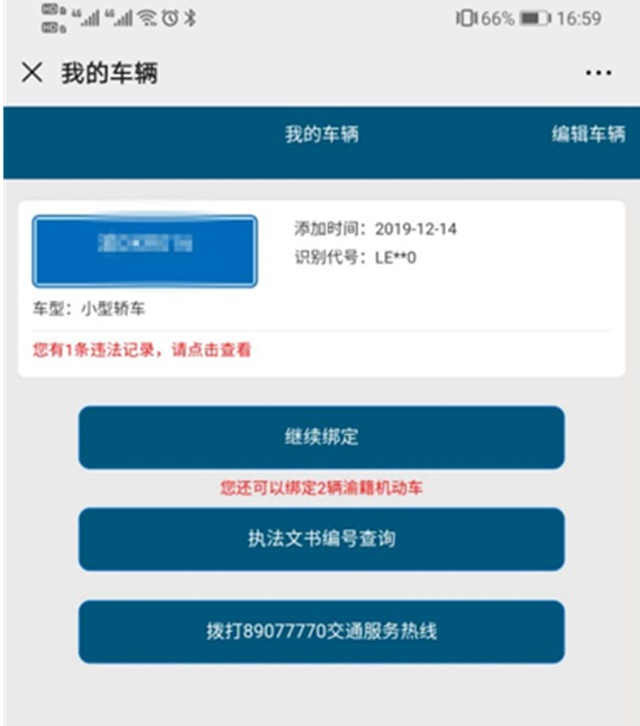Open 执法文书编号查询
The image size is (640, 726).
pyautogui.click(x=321, y=539)
